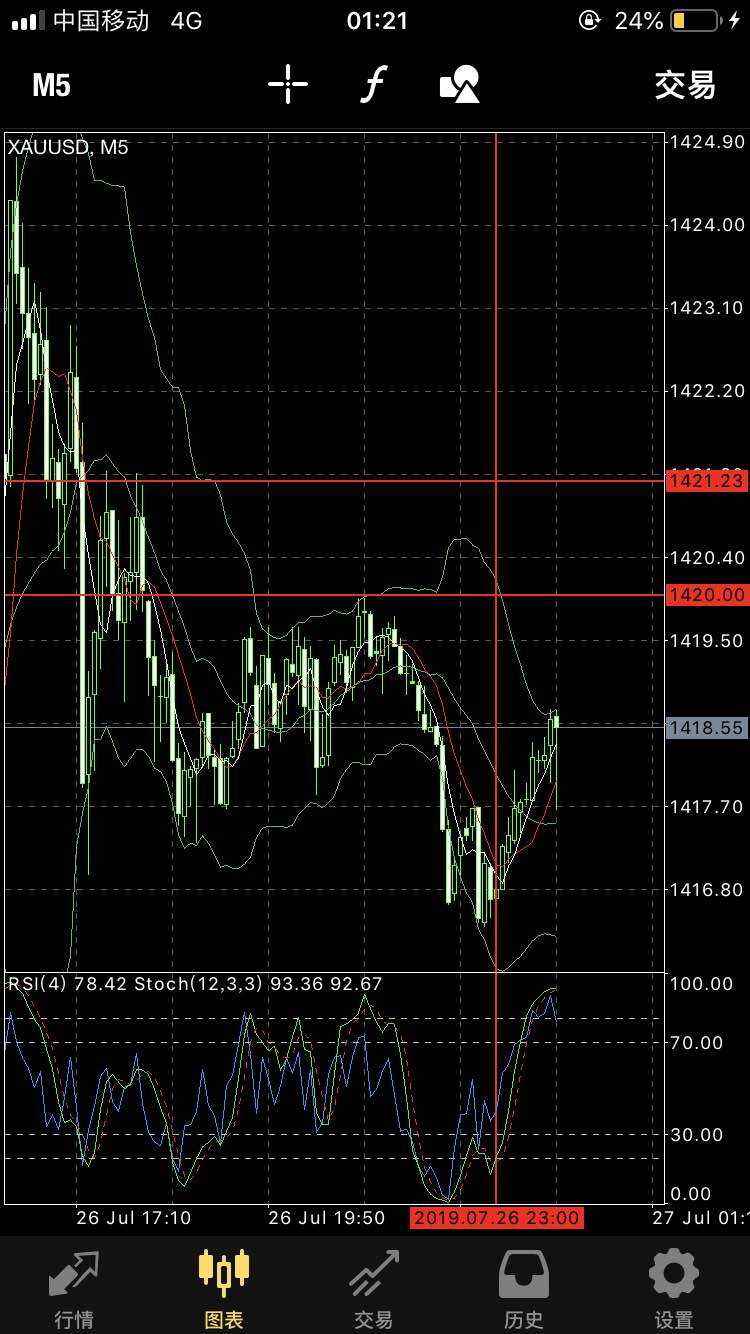
Task: Open the M5 timeframe selector
Action: tap(52, 85)
